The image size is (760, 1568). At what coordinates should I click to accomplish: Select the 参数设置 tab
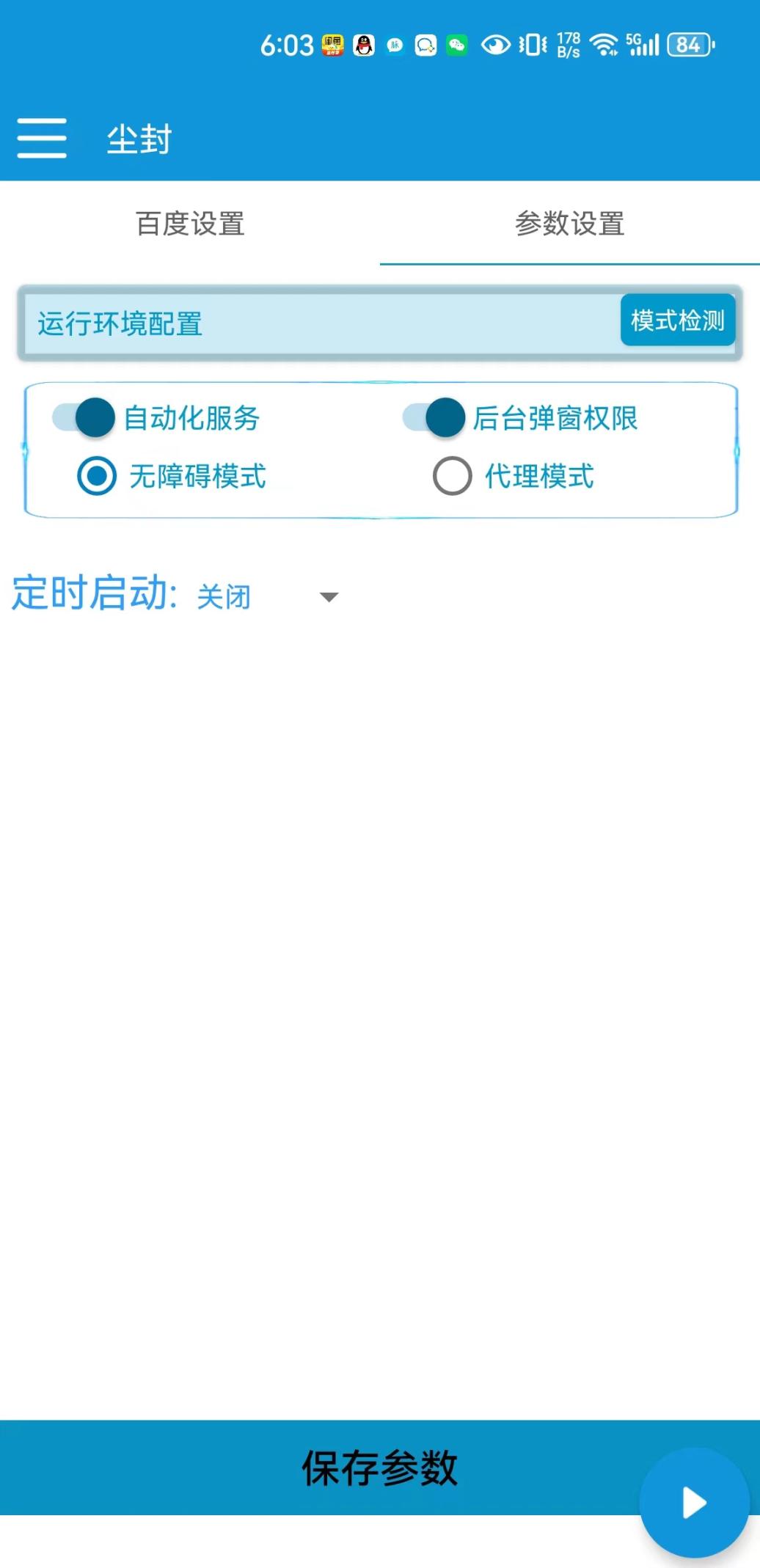[569, 224]
